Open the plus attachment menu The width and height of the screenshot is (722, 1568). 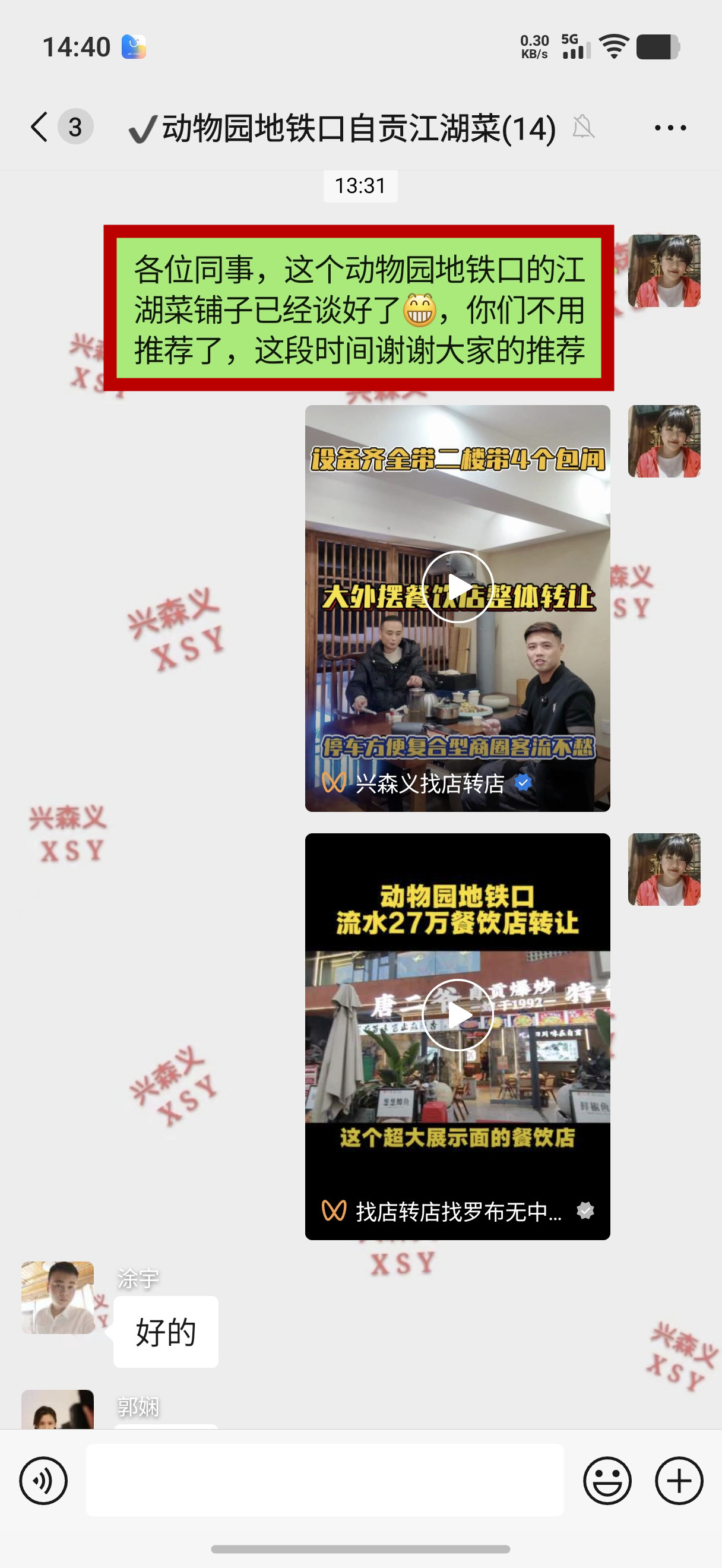tap(679, 1480)
